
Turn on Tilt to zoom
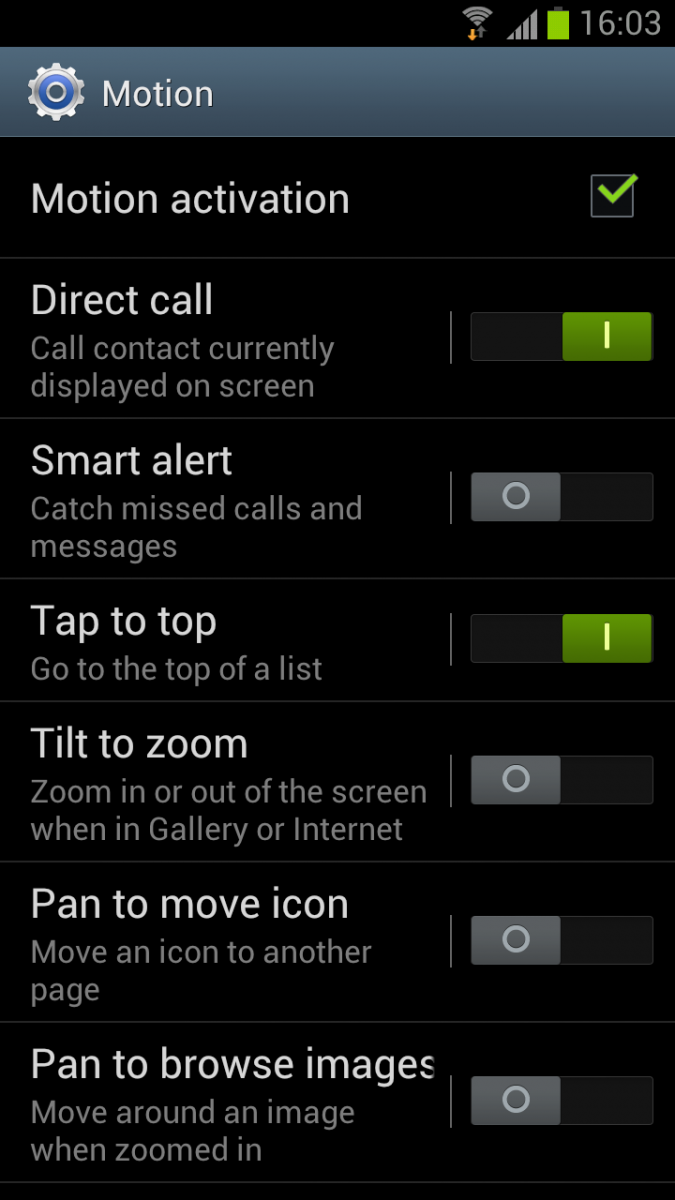click(x=561, y=779)
